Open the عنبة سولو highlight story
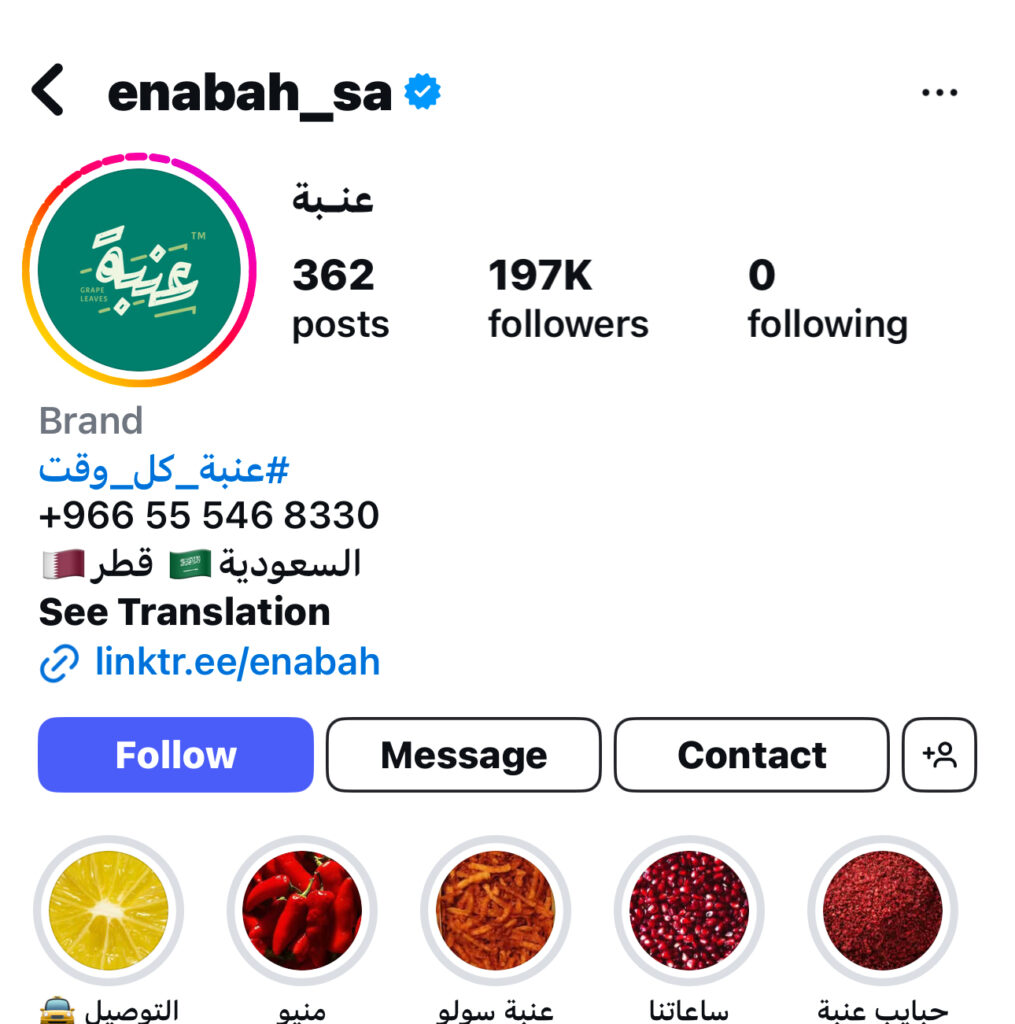This screenshot has height=1024, width=1015. tap(496, 911)
